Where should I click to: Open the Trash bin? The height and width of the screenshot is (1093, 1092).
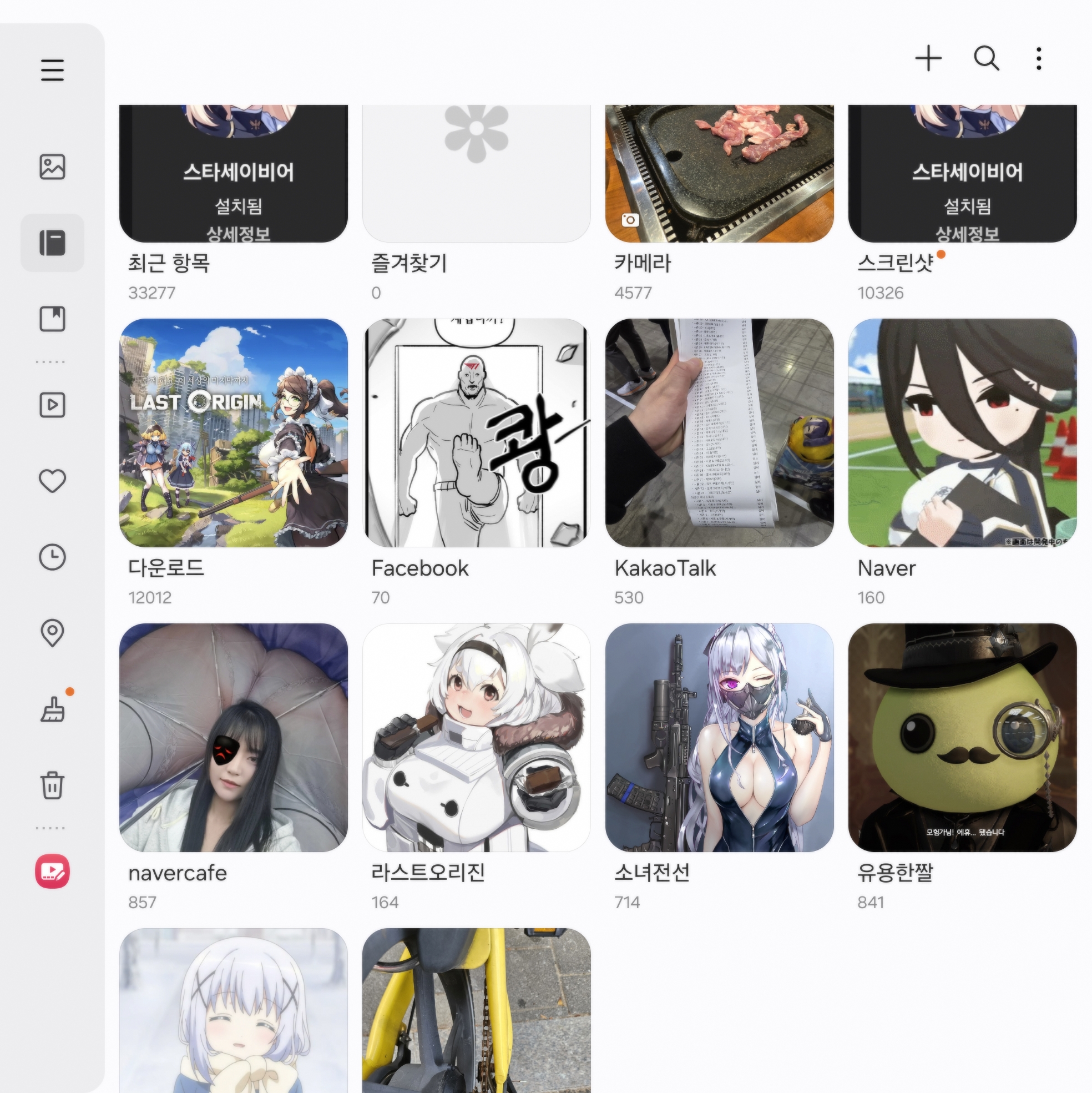[52, 785]
